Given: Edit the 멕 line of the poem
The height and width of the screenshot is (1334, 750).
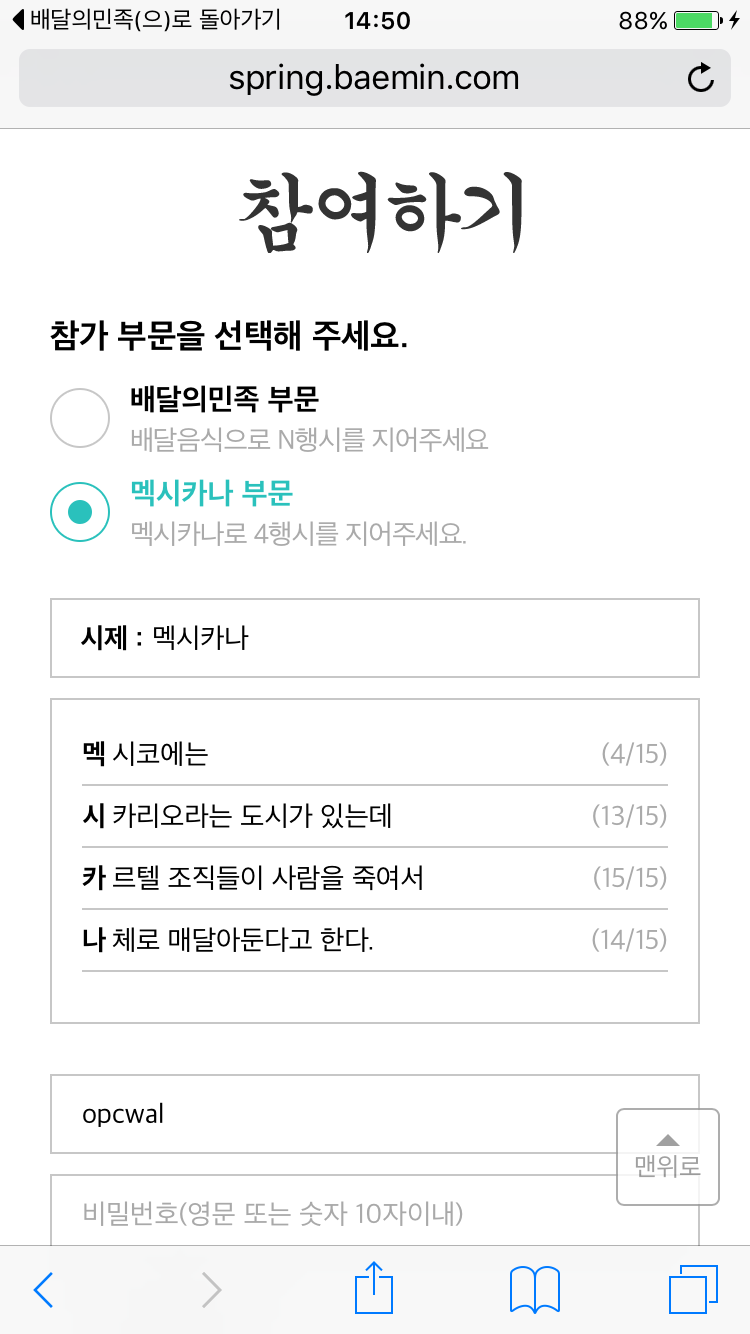Looking at the screenshot, I should point(340,754).
